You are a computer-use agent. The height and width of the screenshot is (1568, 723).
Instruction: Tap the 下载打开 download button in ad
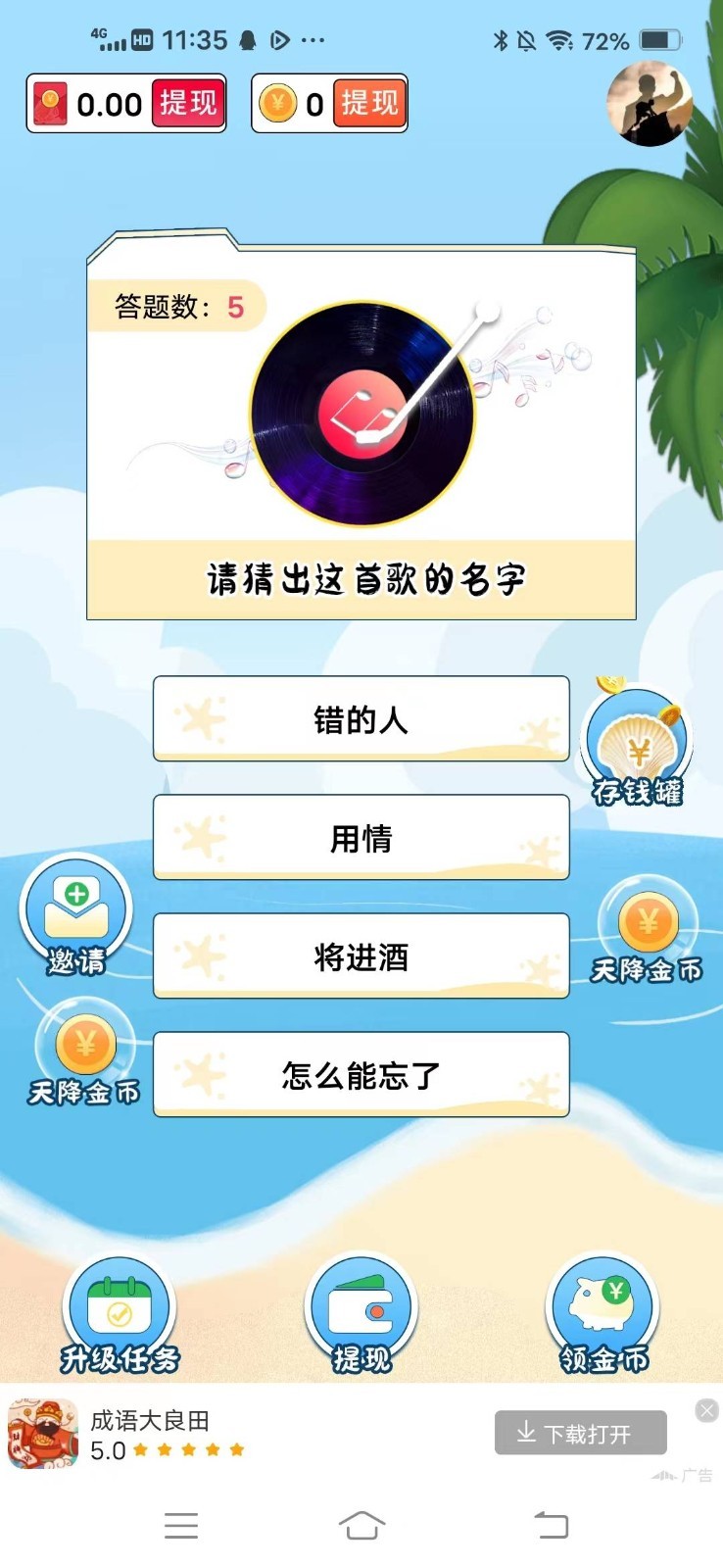(579, 1432)
